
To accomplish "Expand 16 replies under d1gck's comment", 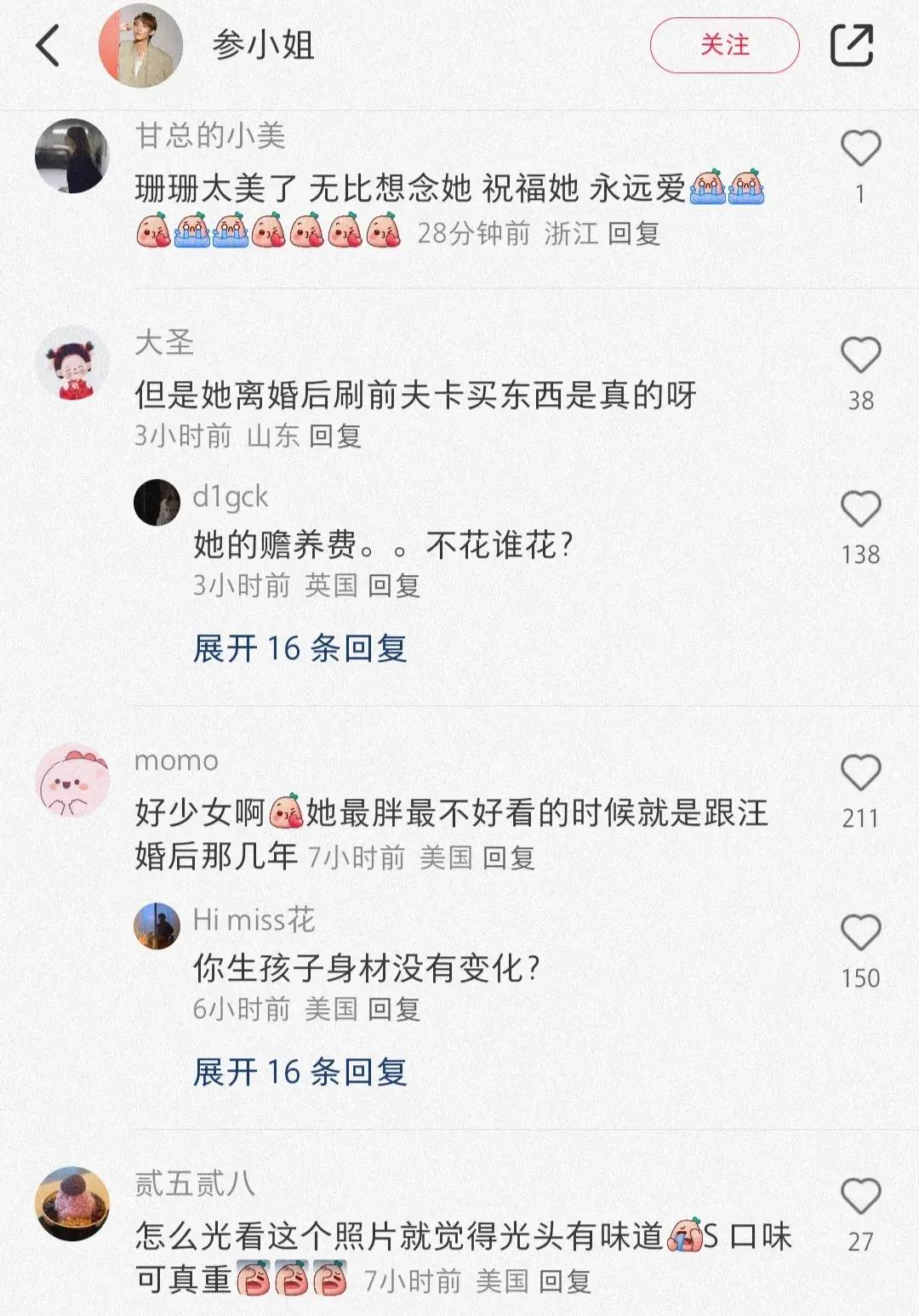I will (300, 649).
